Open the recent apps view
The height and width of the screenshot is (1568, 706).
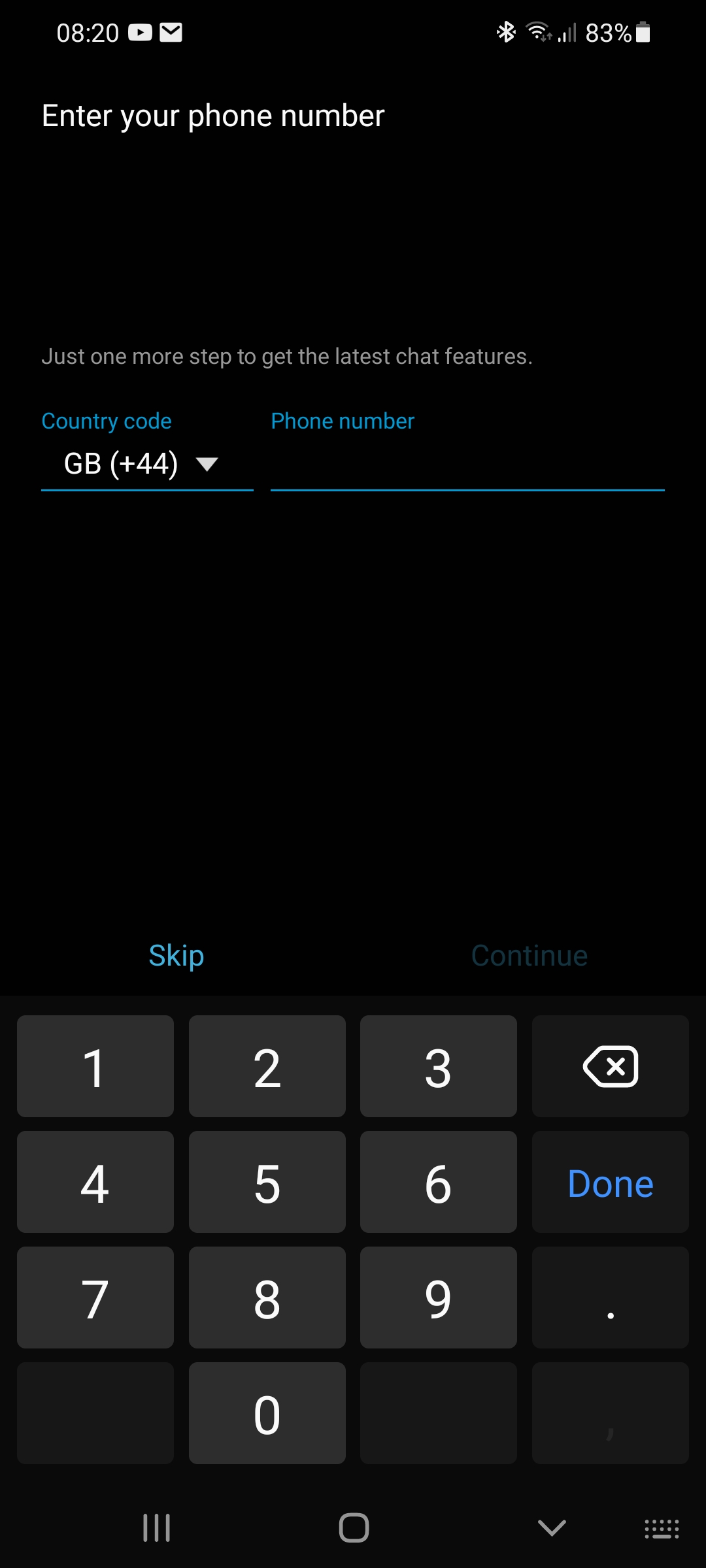click(x=156, y=1527)
